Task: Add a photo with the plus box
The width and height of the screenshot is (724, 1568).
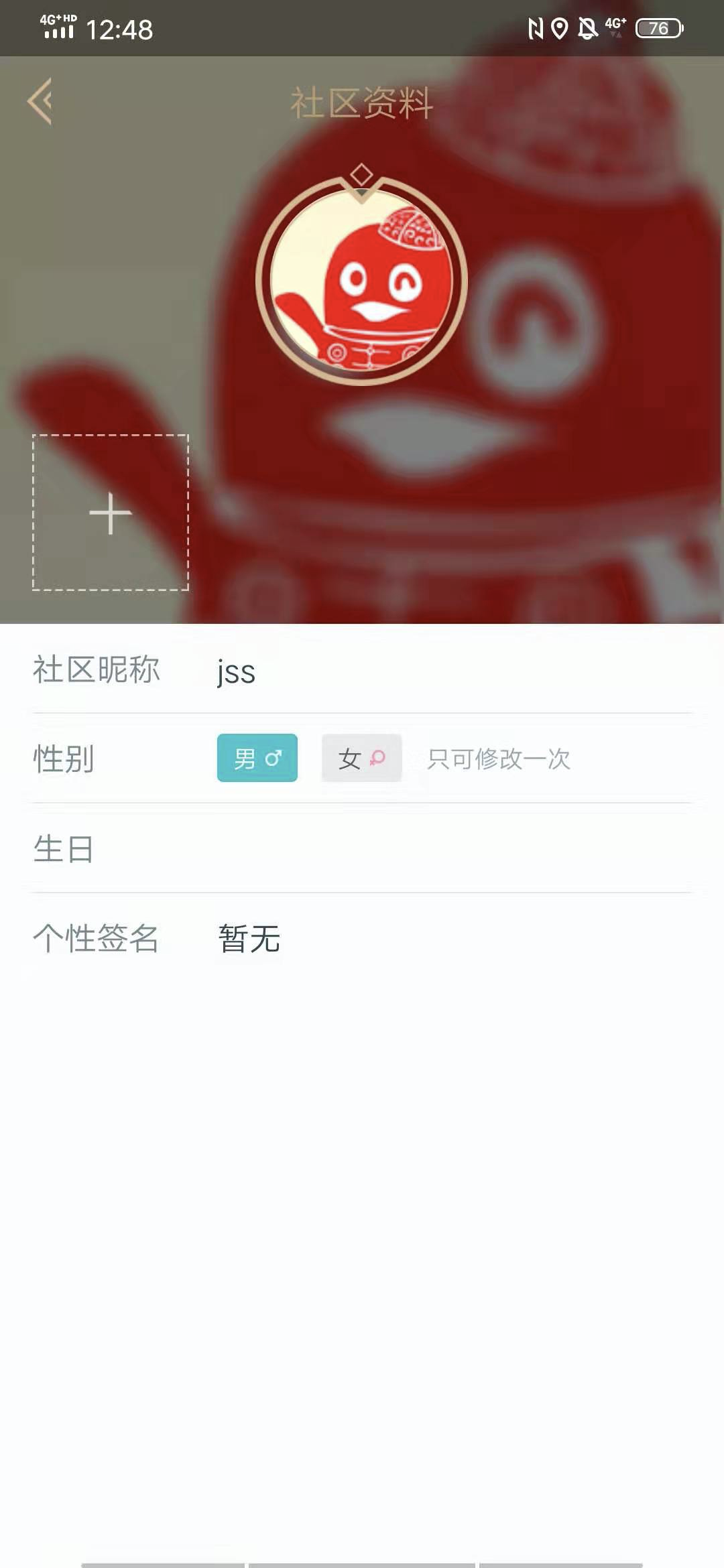Action: 111,513
